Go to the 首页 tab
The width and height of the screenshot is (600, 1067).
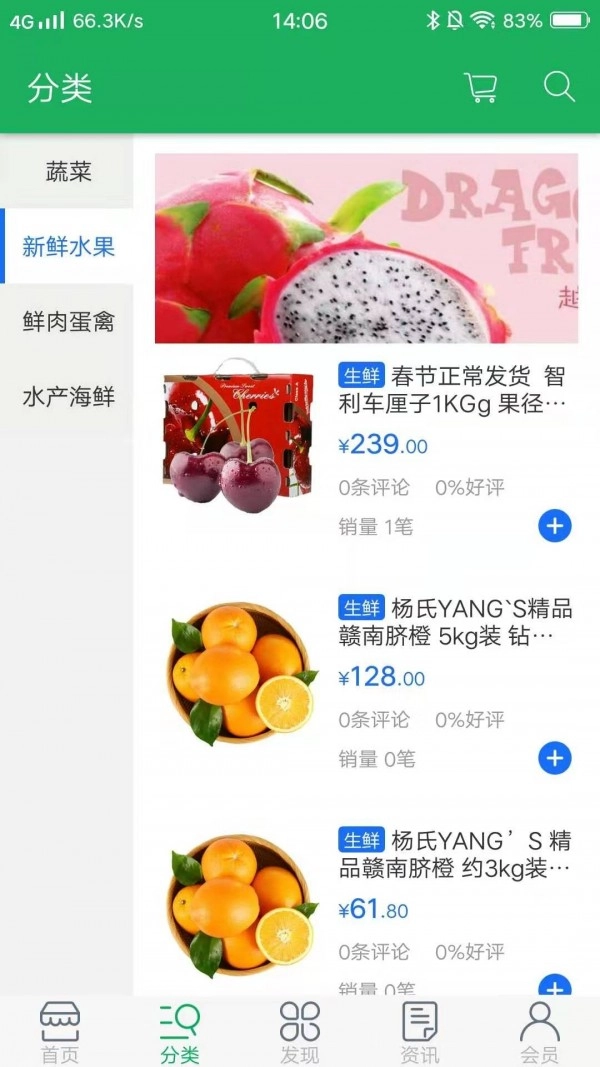(x=60, y=1033)
